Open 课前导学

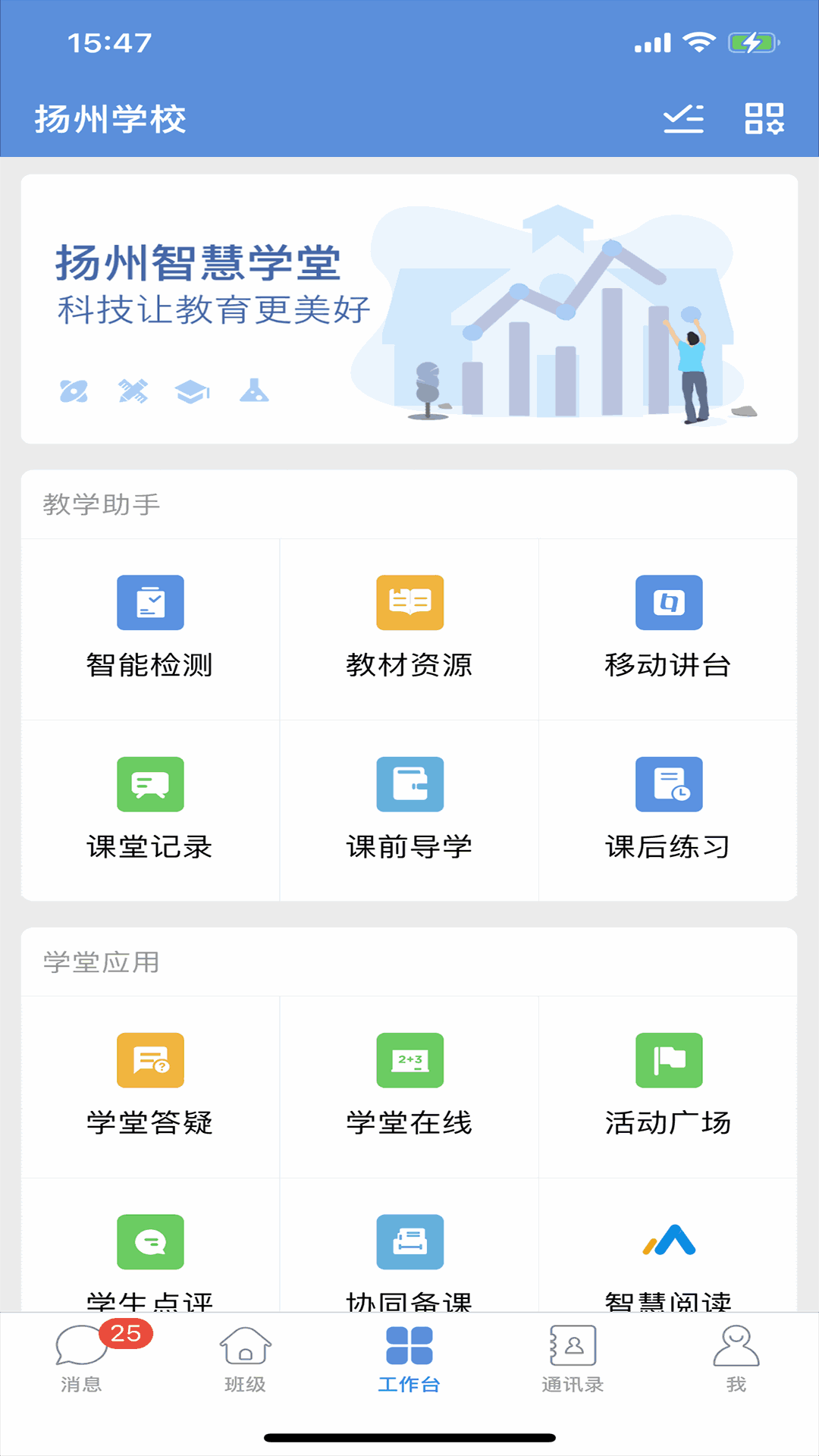(x=409, y=809)
